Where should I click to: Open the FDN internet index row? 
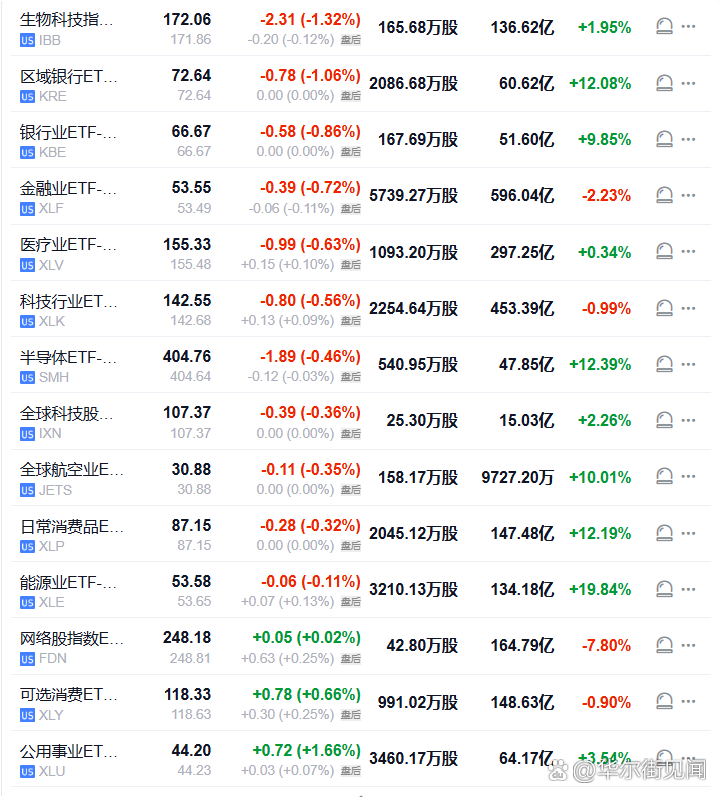(67, 638)
